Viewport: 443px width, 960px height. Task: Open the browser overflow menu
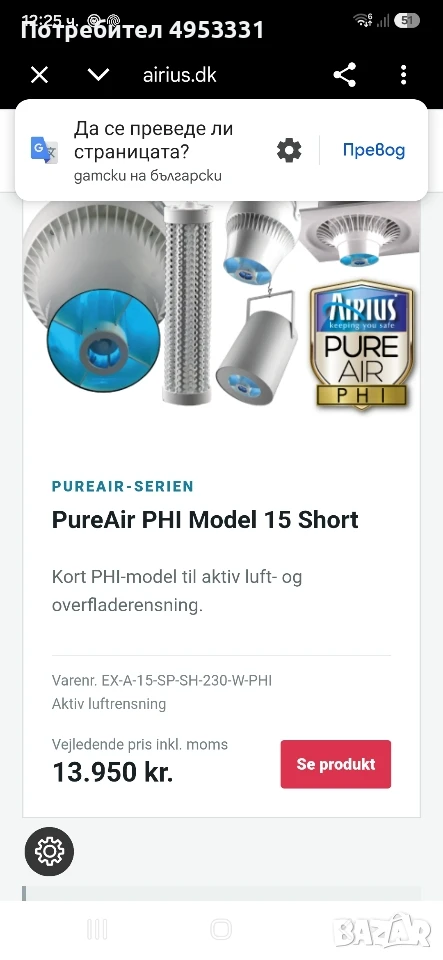(403, 75)
